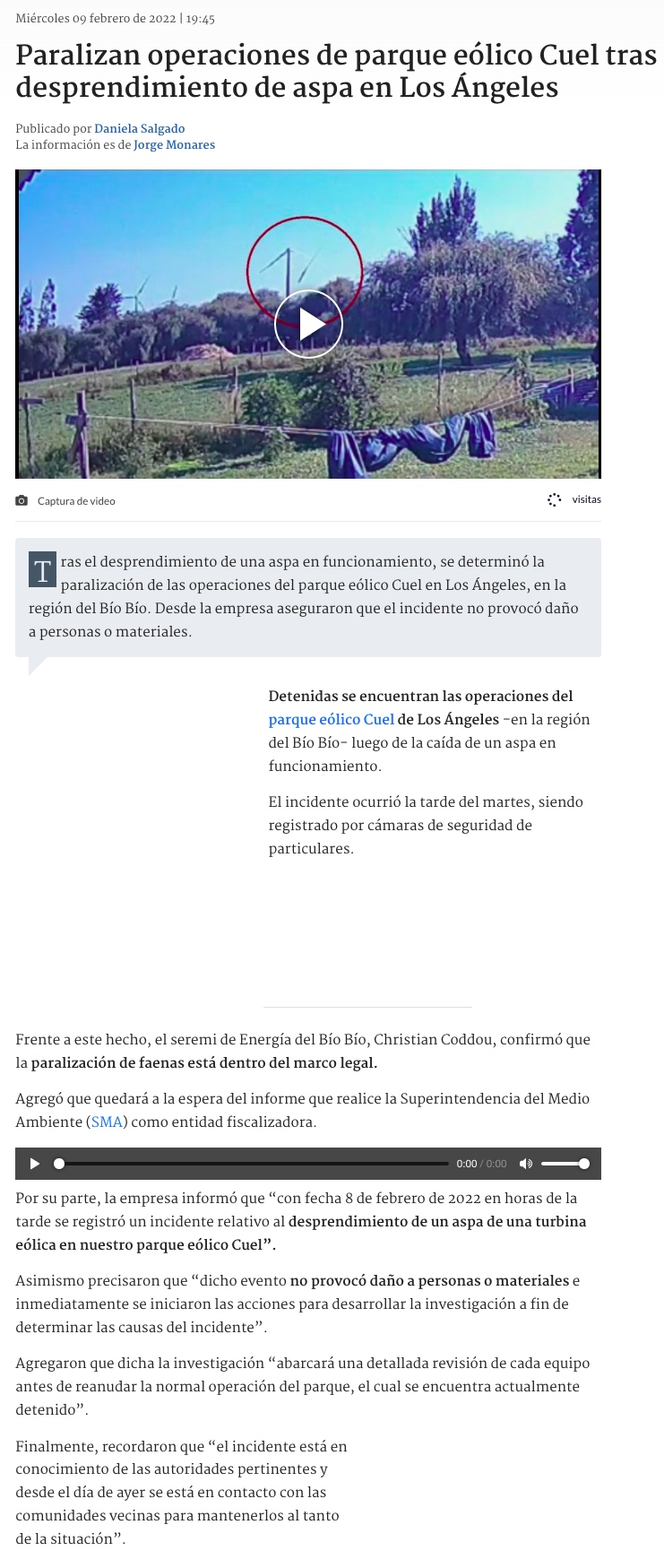The height and width of the screenshot is (1568, 664).
Task: Mute the audio player
Action: click(526, 1164)
